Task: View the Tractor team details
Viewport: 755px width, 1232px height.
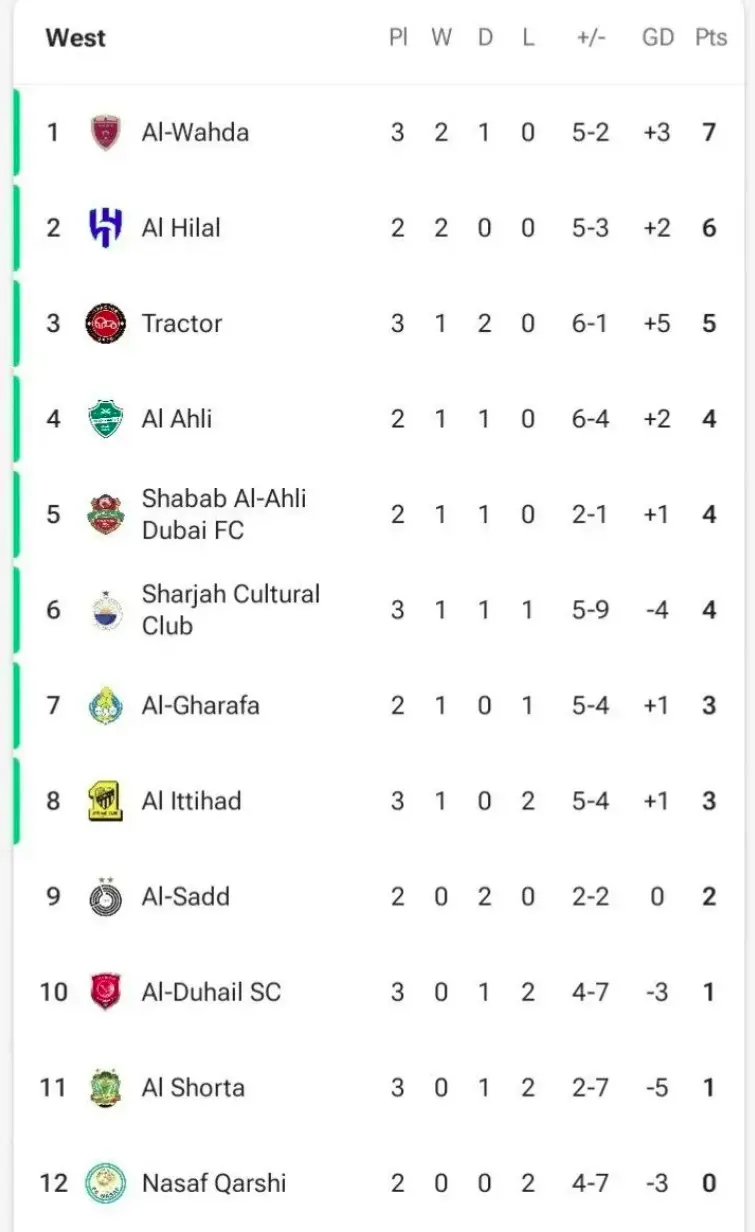Action: 181,323
